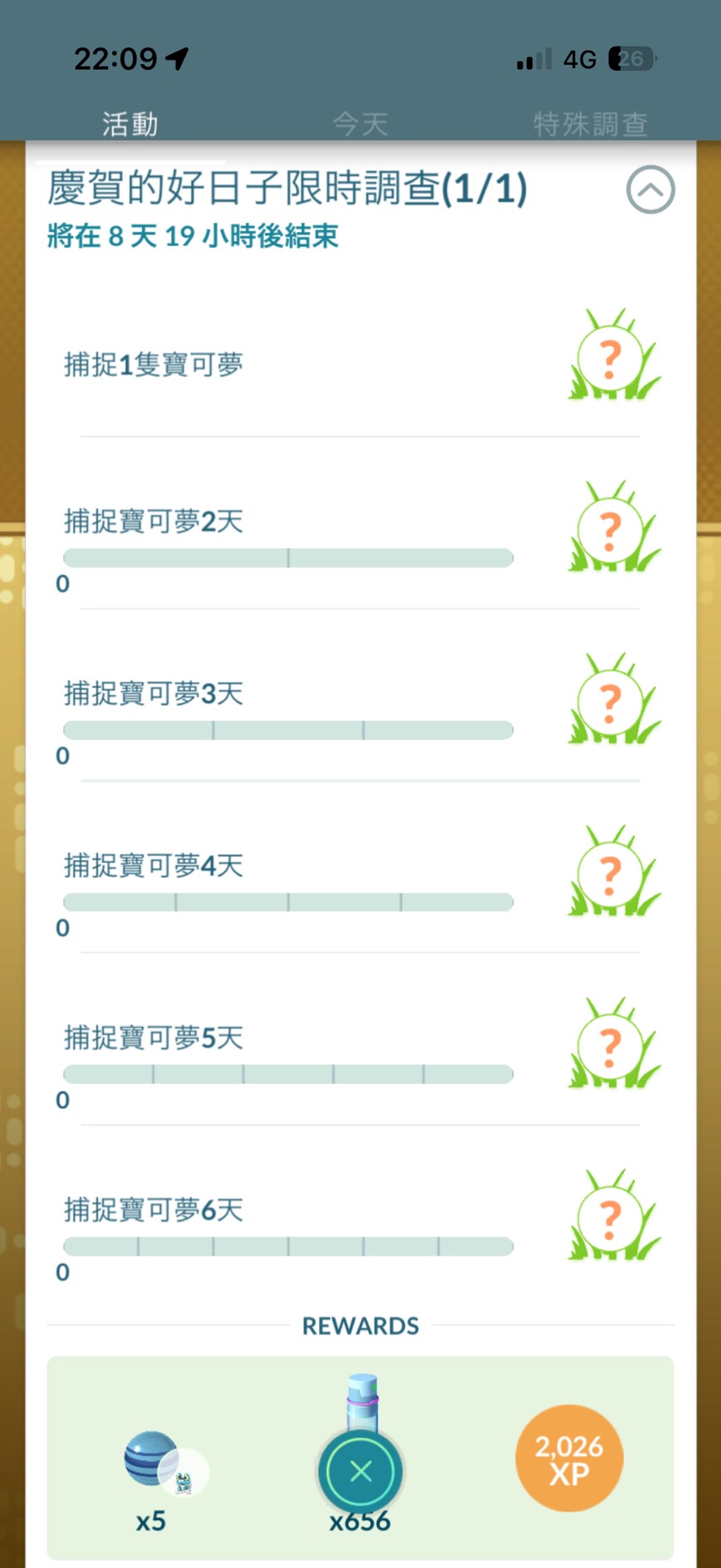Viewport: 721px width, 1568px height.
Task: View mystery reward for 捕捉寶可夢3天
Action: coord(612,703)
